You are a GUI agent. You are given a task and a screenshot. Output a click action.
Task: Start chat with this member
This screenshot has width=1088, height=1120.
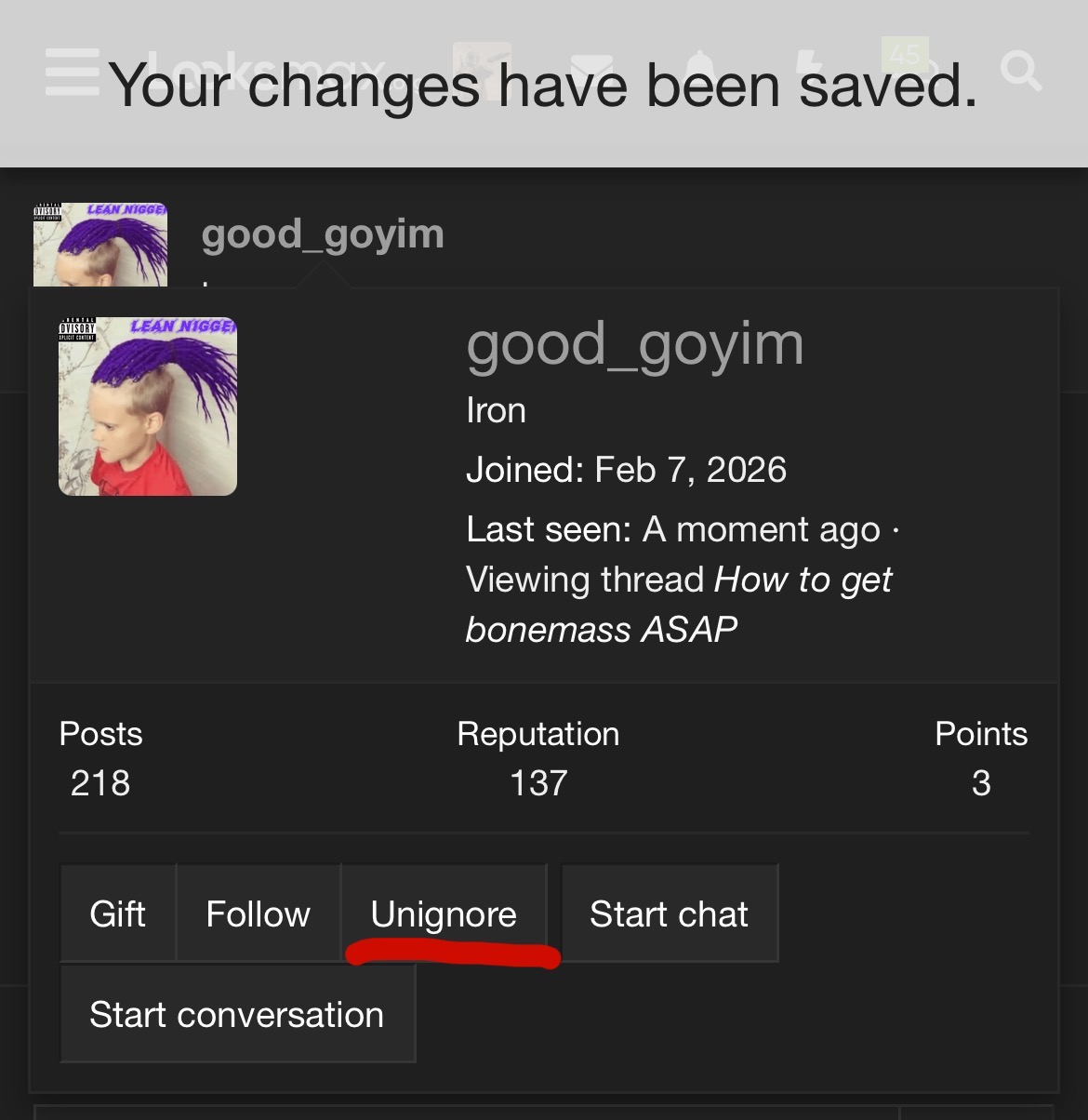click(x=669, y=913)
